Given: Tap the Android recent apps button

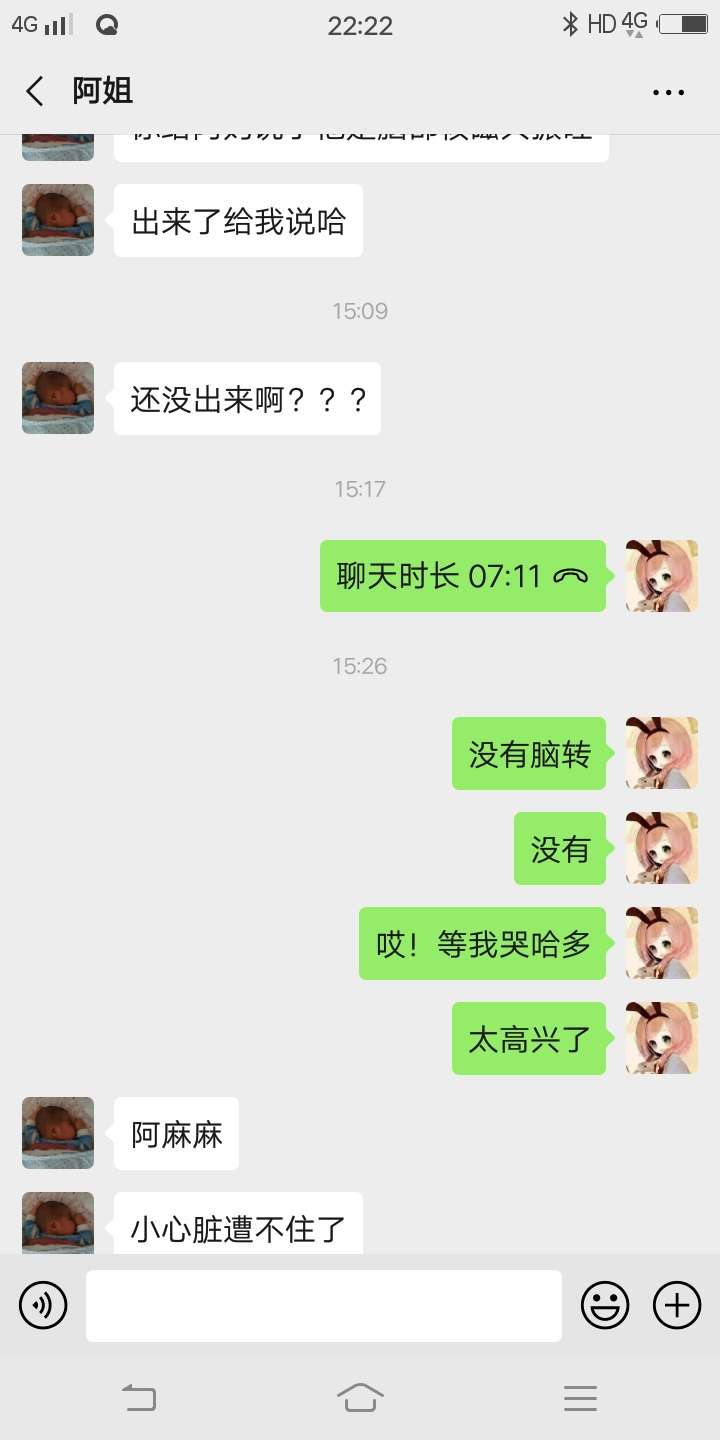Looking at the screenshot, I should point(580,1397).
